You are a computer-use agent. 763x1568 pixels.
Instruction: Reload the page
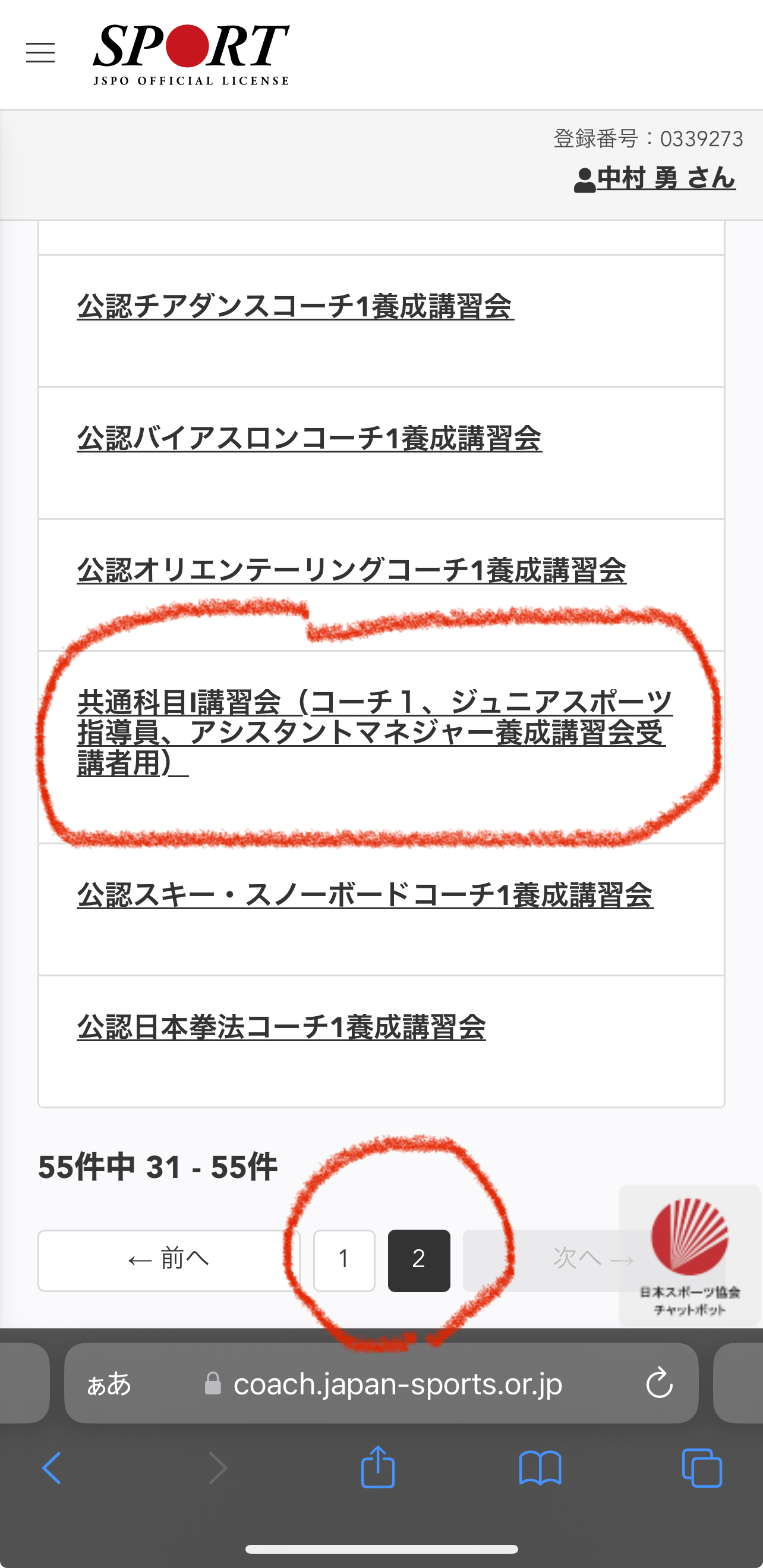(x=659, y=1383)
